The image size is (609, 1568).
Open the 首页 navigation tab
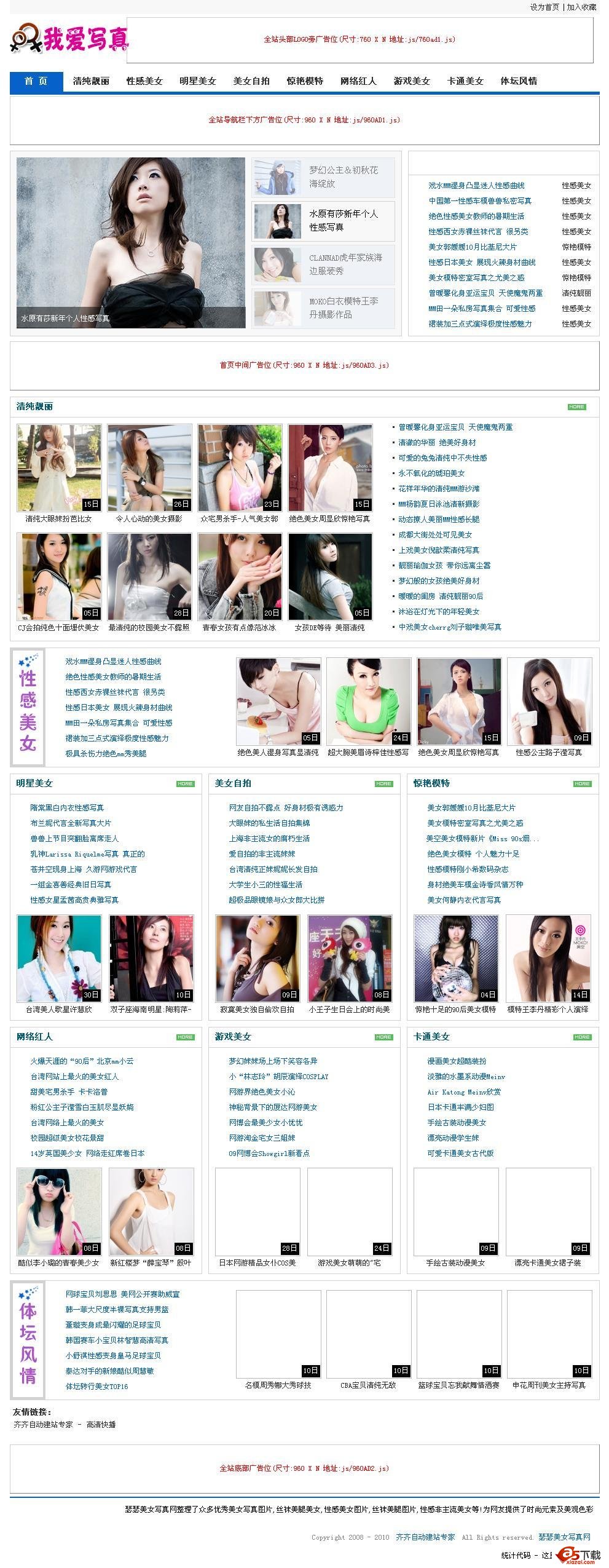(x=36, y=81)
